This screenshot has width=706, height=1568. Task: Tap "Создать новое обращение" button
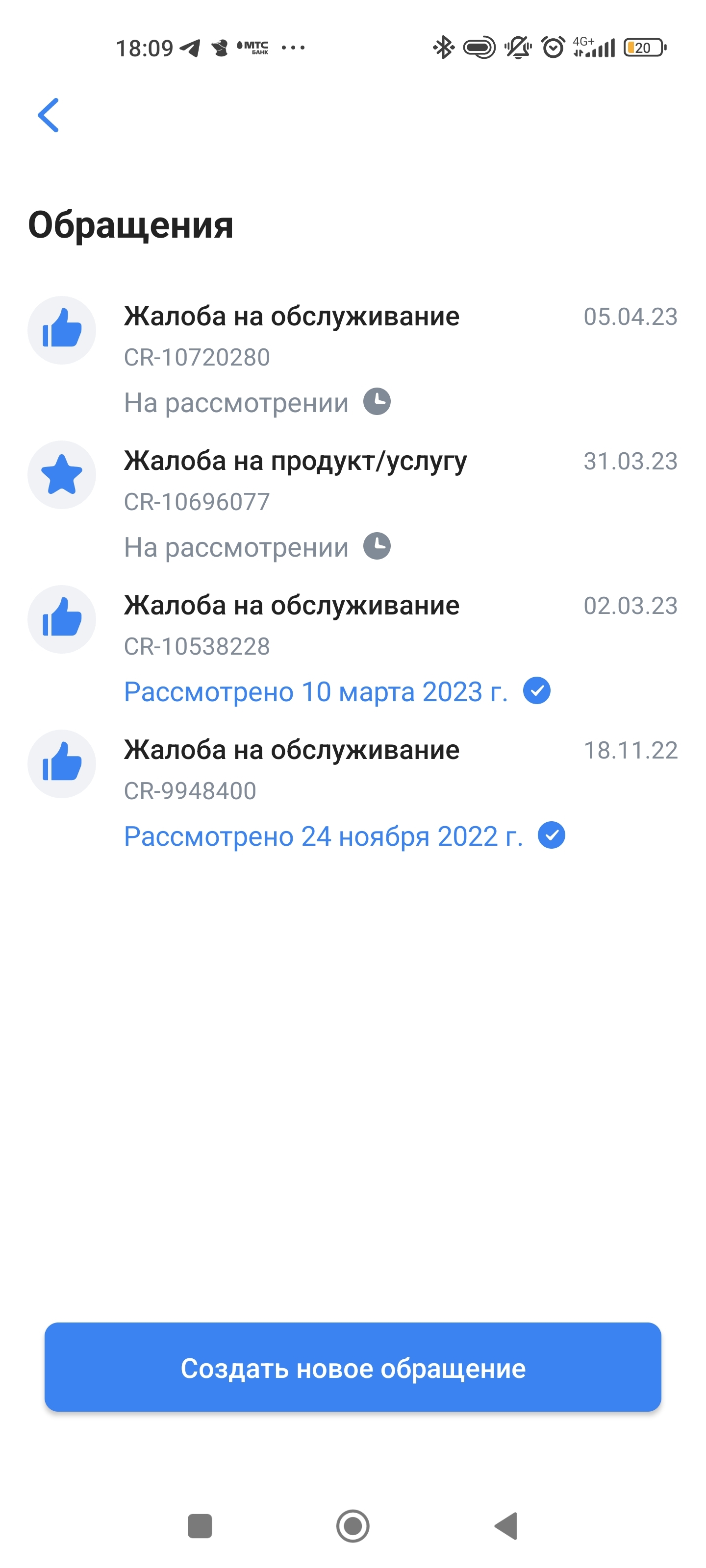click(x=353, y=1368)
